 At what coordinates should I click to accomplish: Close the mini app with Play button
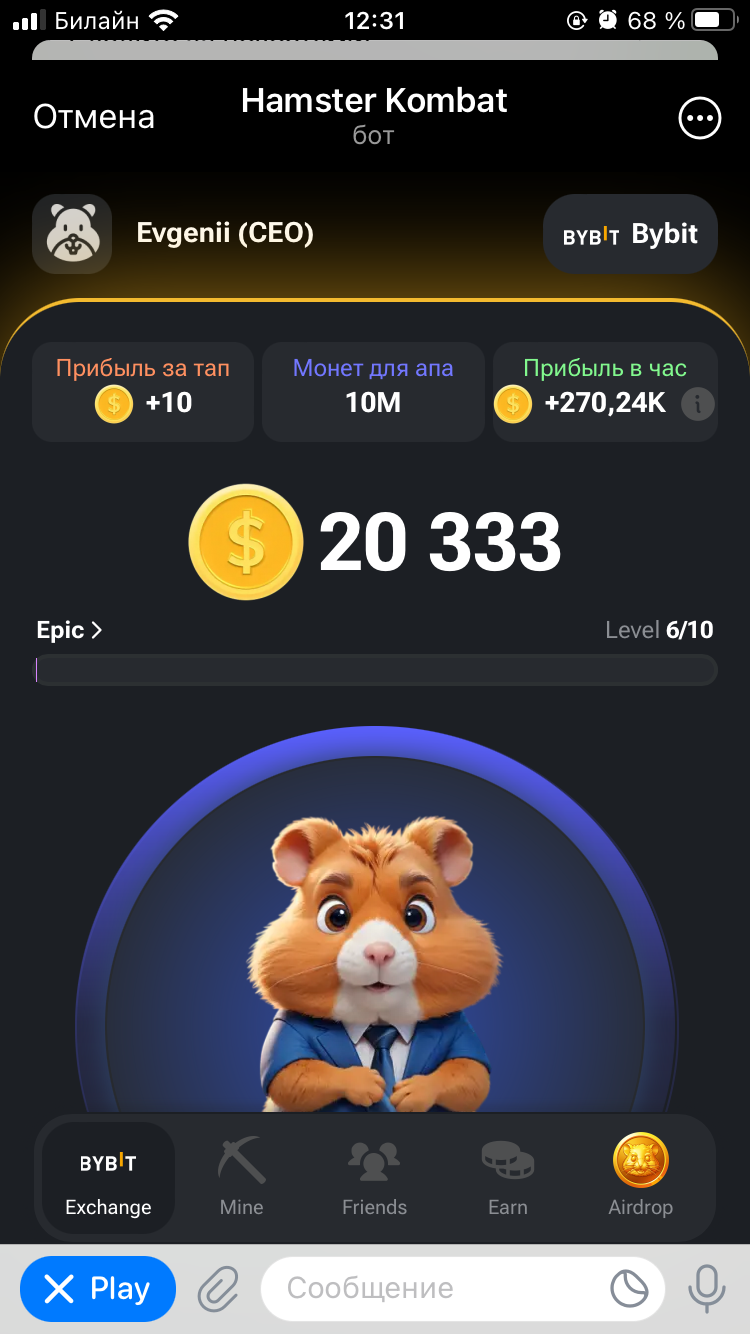(x=98, y=1289)
